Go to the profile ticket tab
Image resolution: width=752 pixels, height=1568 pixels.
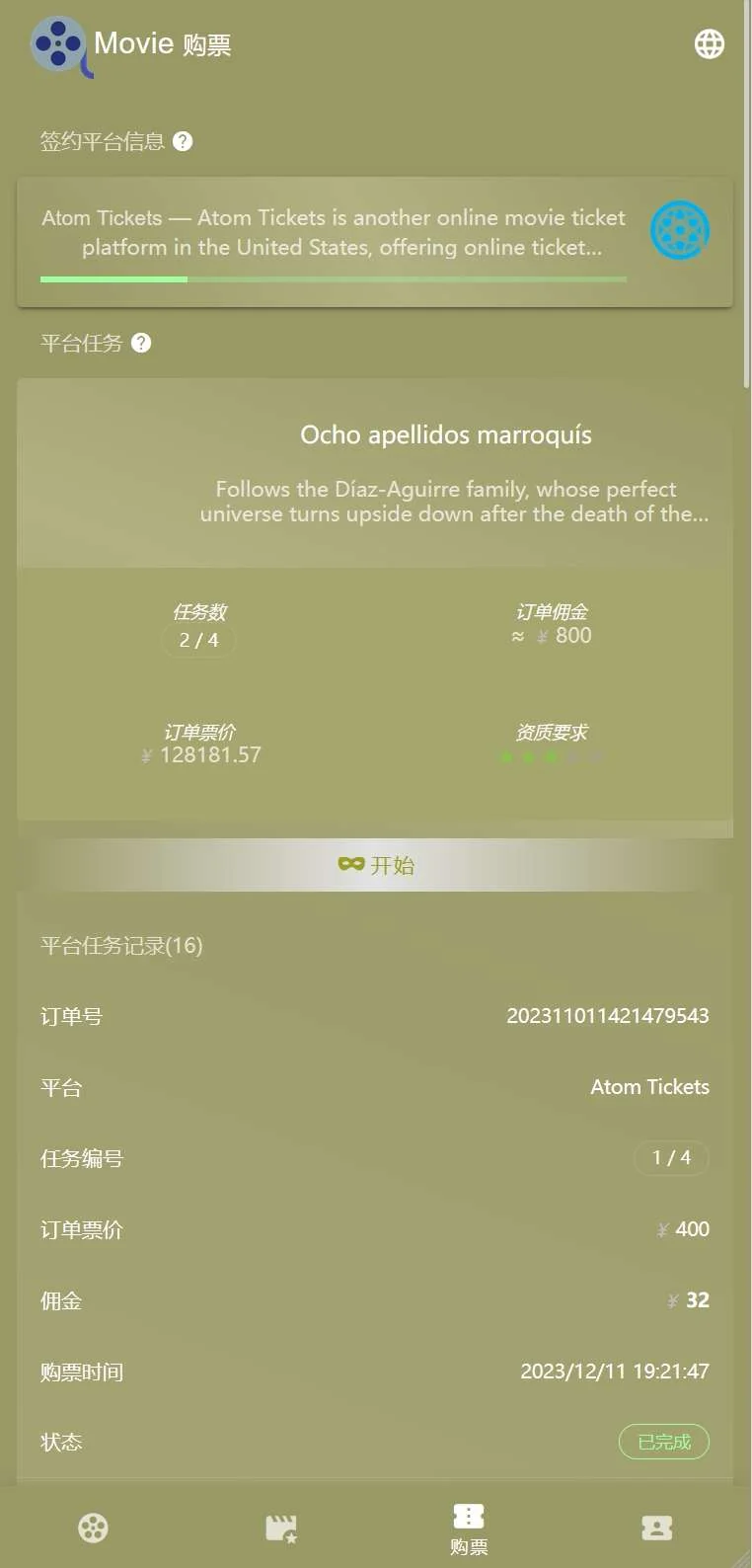657,1528
